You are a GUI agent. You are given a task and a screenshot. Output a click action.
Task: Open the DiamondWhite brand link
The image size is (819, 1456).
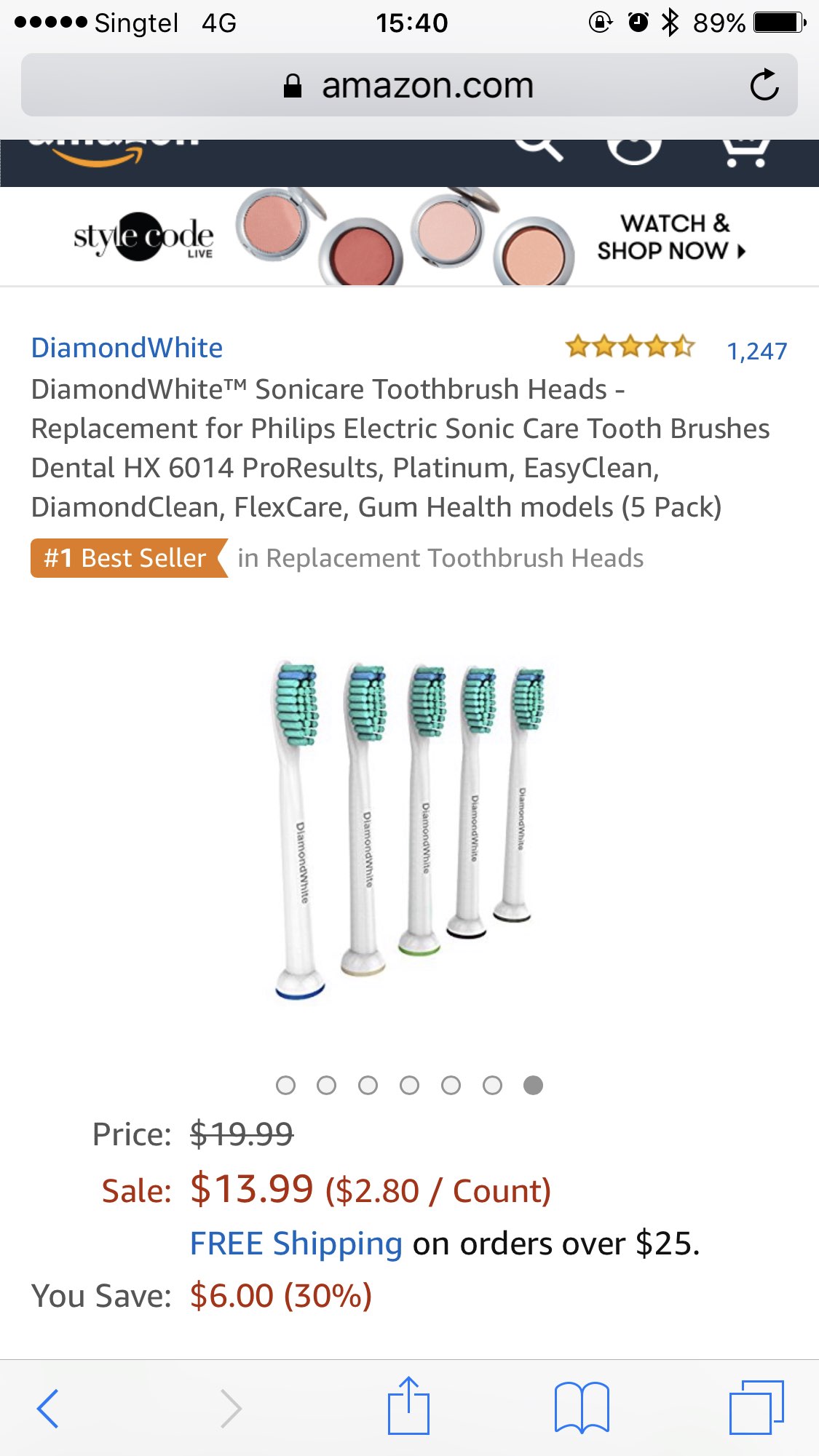click(127, 348)
